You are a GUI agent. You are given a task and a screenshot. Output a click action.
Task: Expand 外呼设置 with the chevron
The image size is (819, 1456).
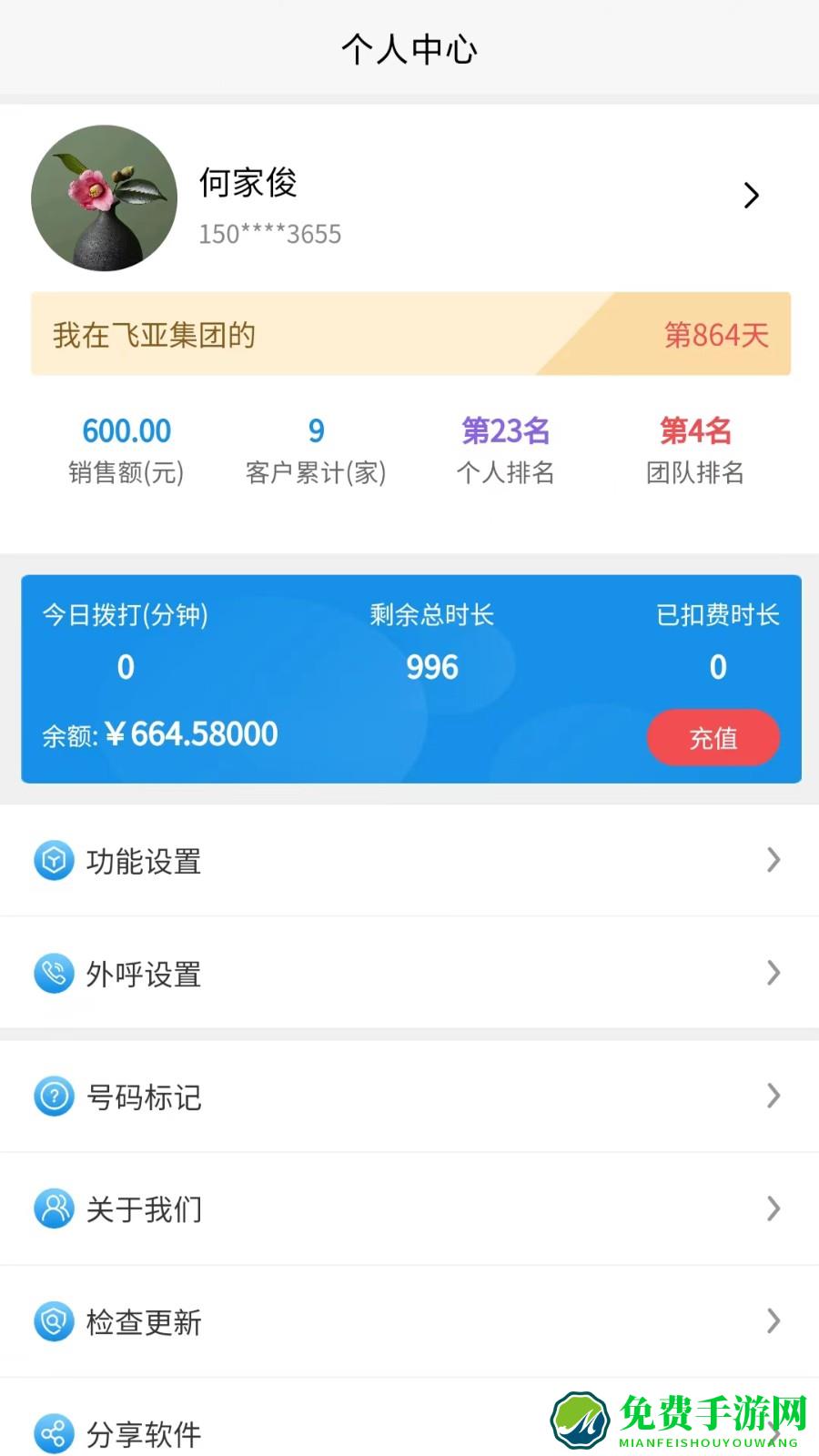773,973
